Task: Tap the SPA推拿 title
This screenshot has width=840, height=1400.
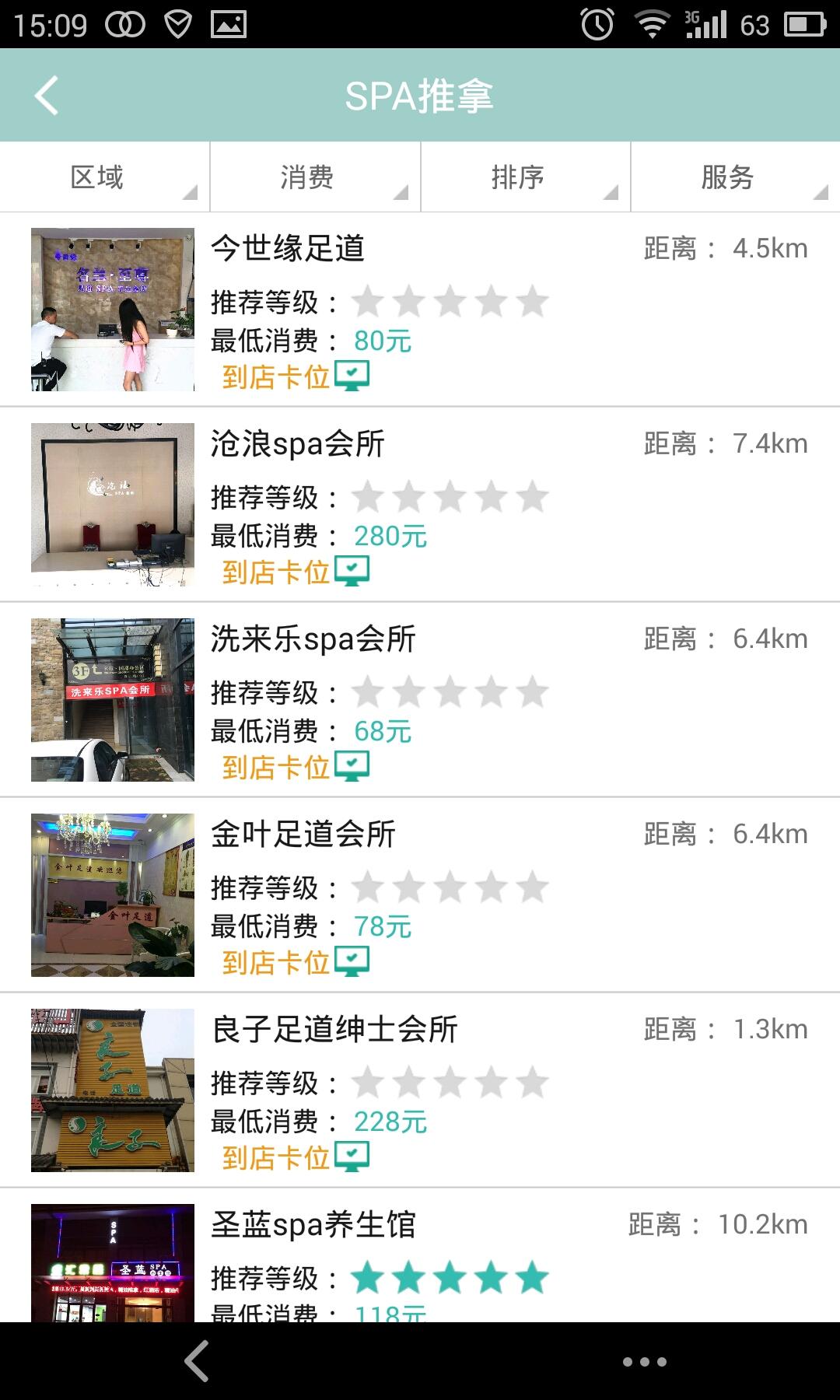Action: pyautogui.click(x=420, y=95)
